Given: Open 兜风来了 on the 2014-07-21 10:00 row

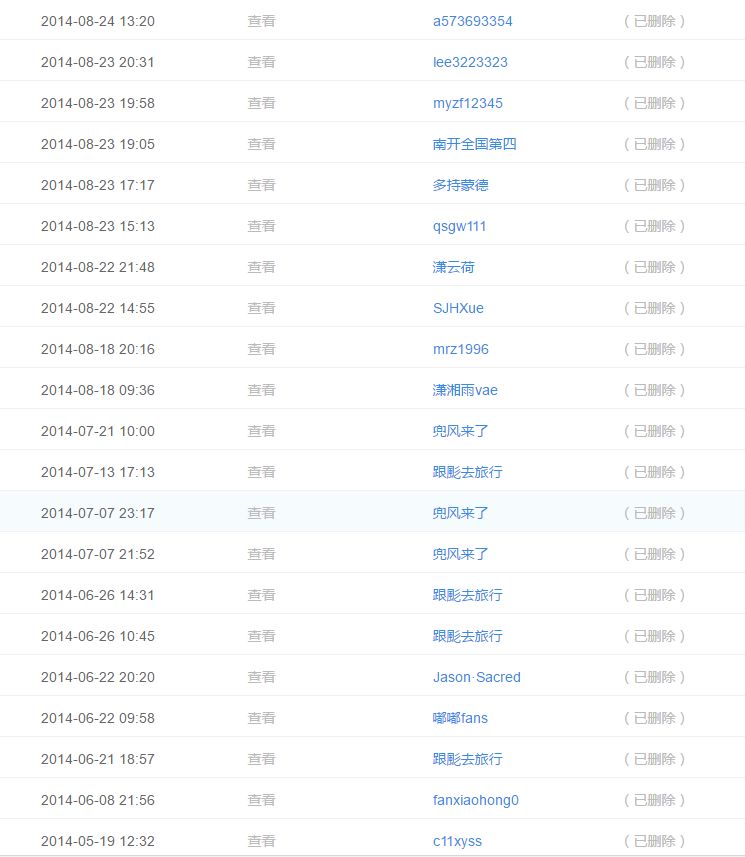Looking at the screenshot, I should 460,431.
